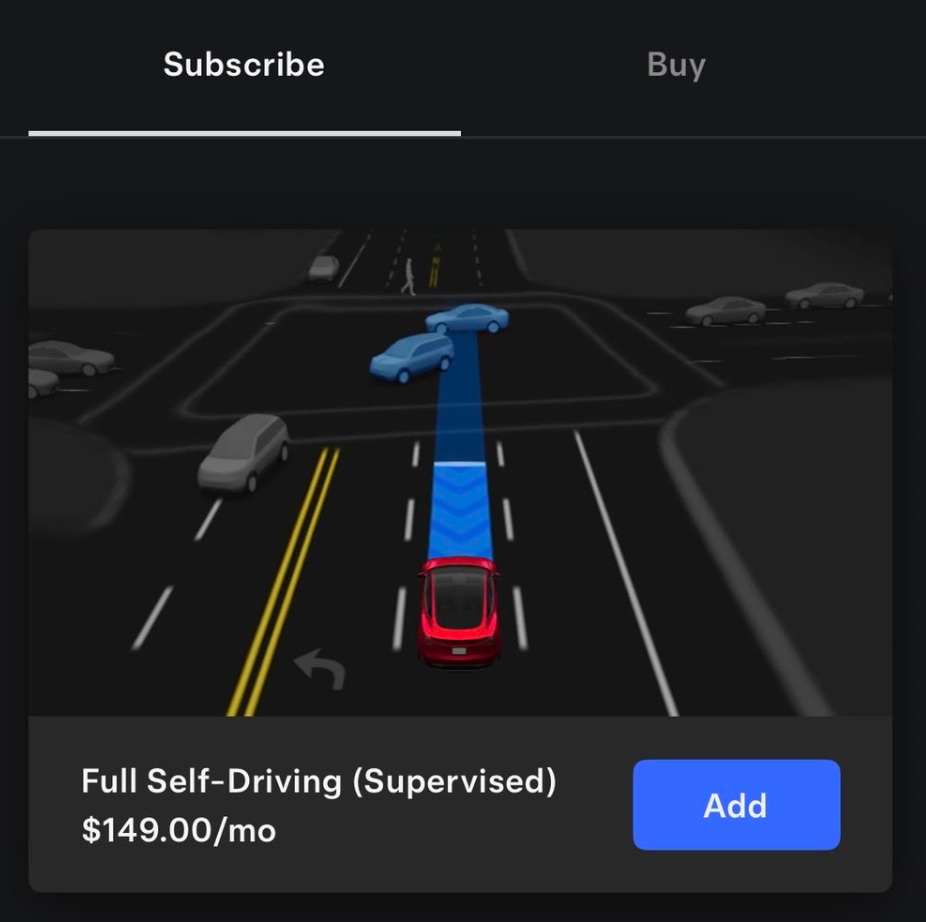Select the Subscribe tab
Image resolution: width=926 pixels, height=922 pixels.
244,65
